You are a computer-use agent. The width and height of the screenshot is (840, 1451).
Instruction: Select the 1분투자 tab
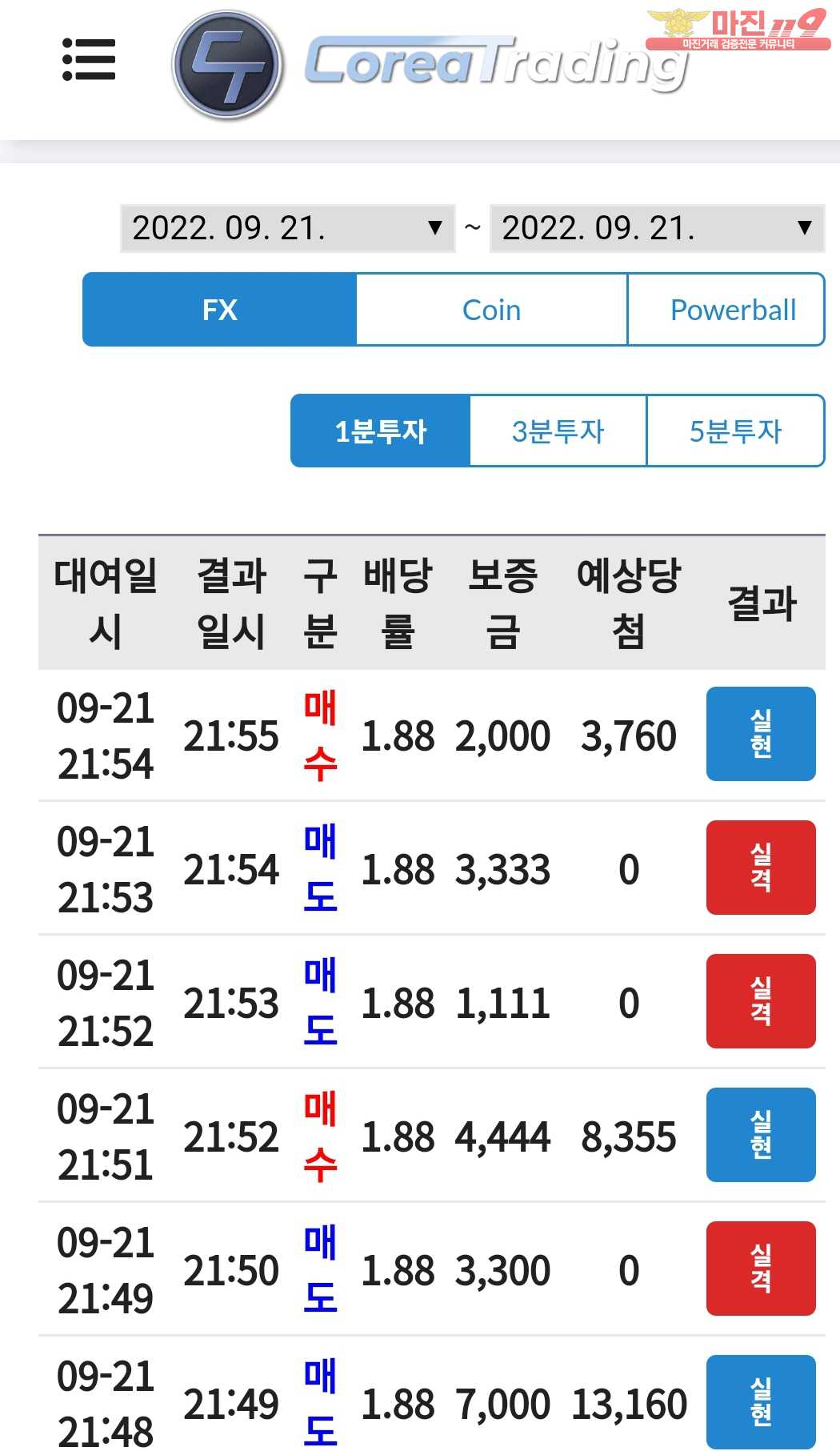[381, 431]
